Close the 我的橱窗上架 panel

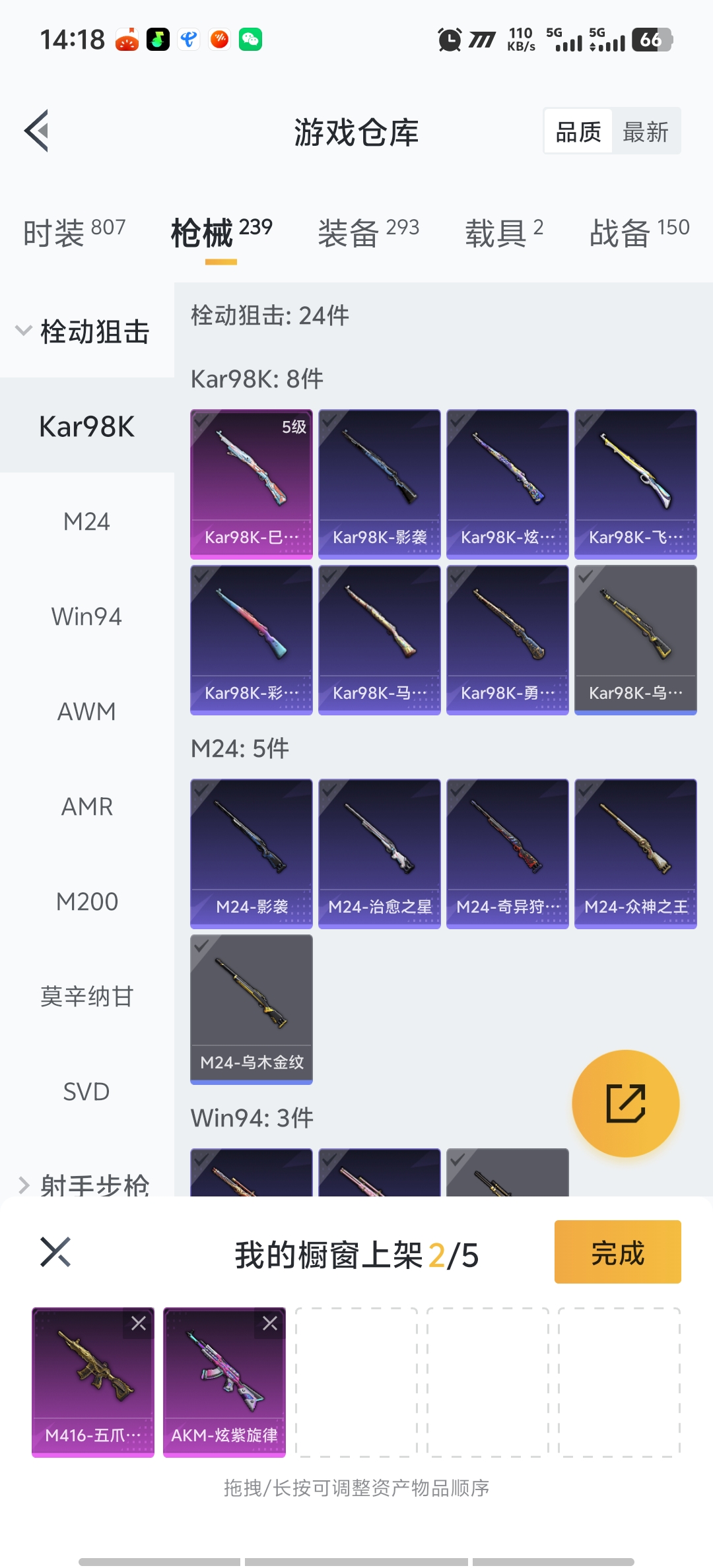(x=55, y=1252)
